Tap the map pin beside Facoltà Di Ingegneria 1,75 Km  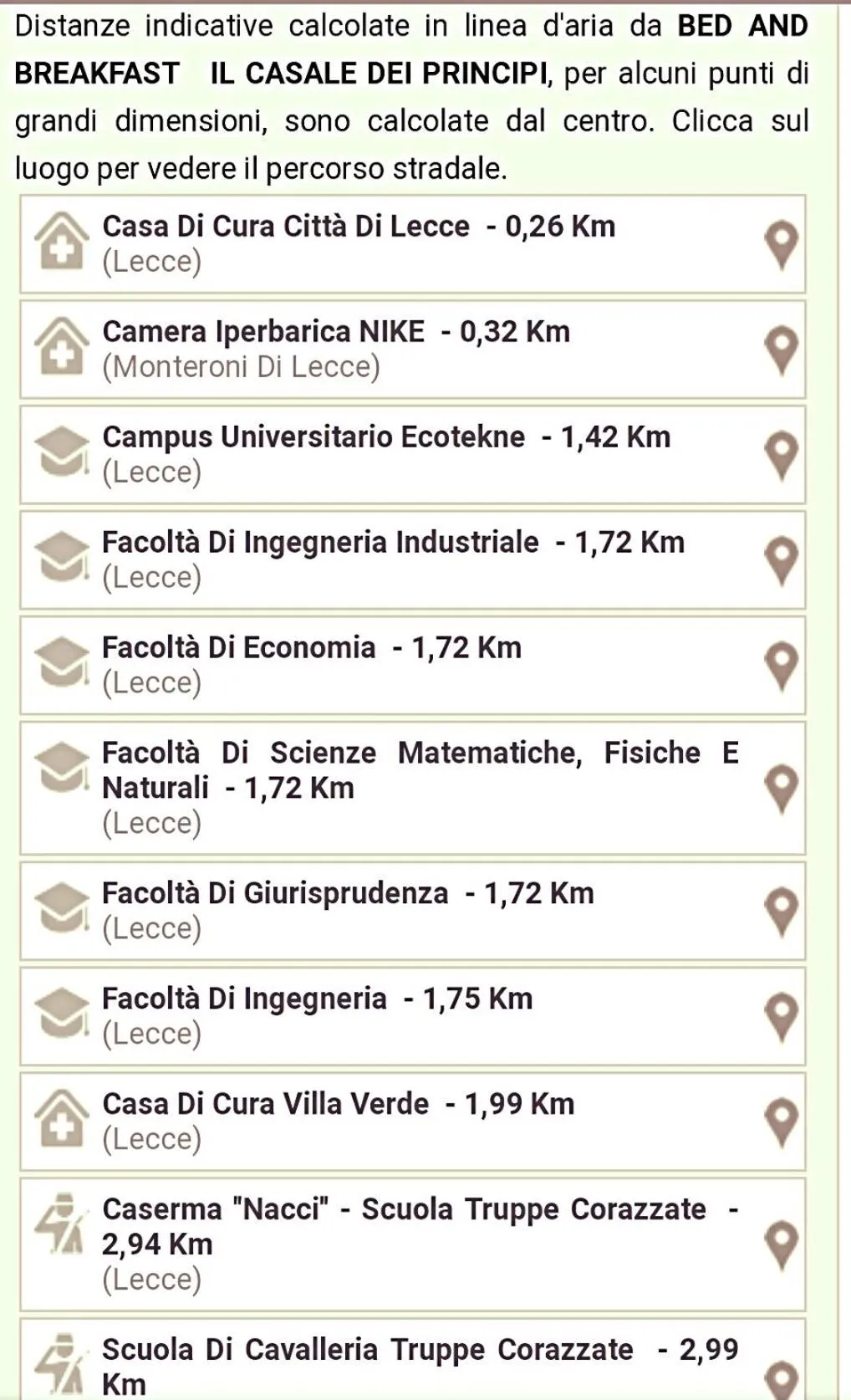[x=782, y=1016]
